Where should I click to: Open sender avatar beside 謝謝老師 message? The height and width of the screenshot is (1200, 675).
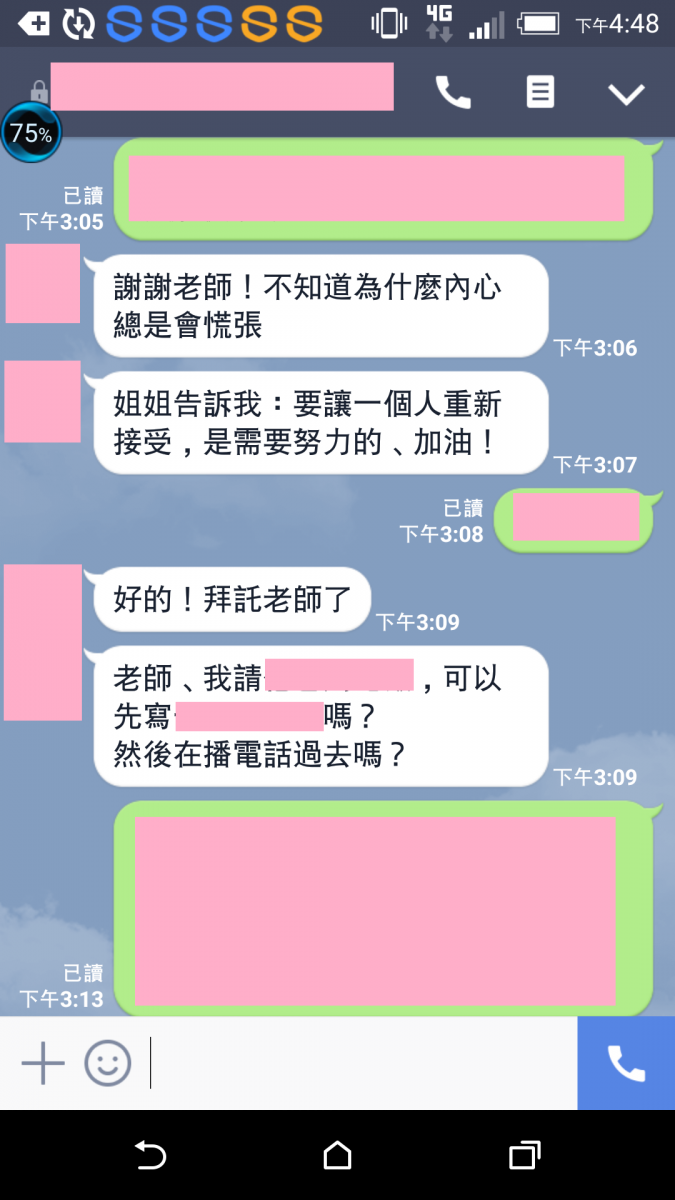coord(43,284)
